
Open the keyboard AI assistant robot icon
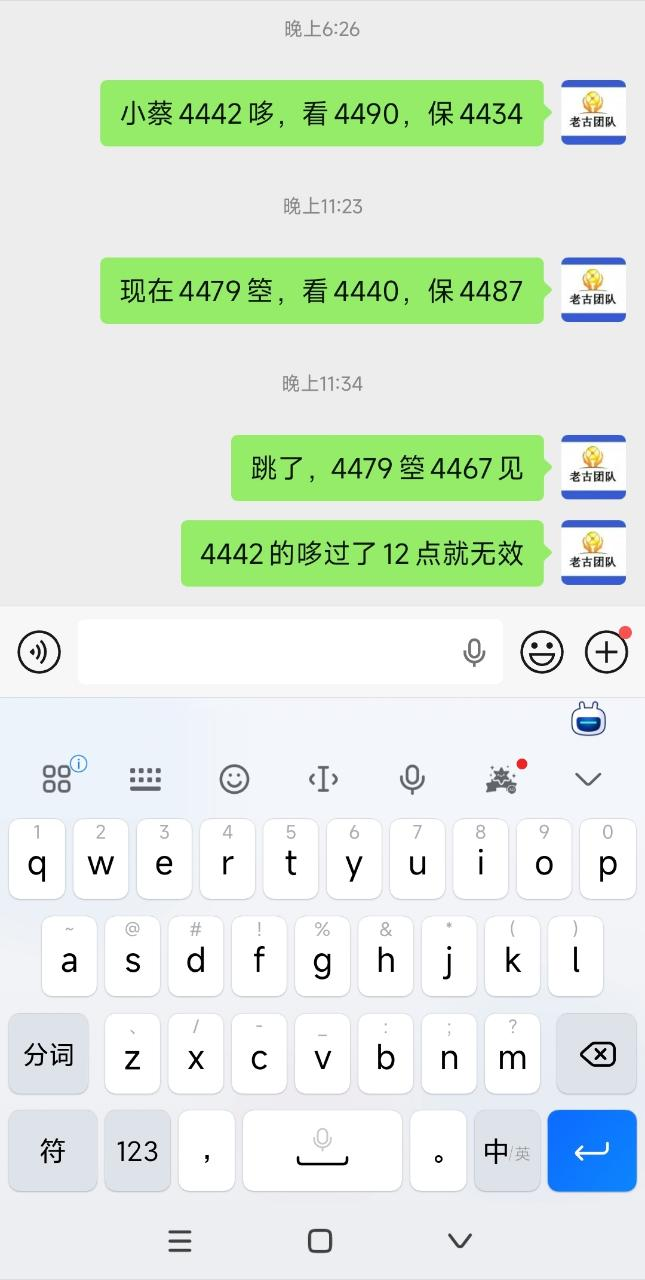coord(590,719)
